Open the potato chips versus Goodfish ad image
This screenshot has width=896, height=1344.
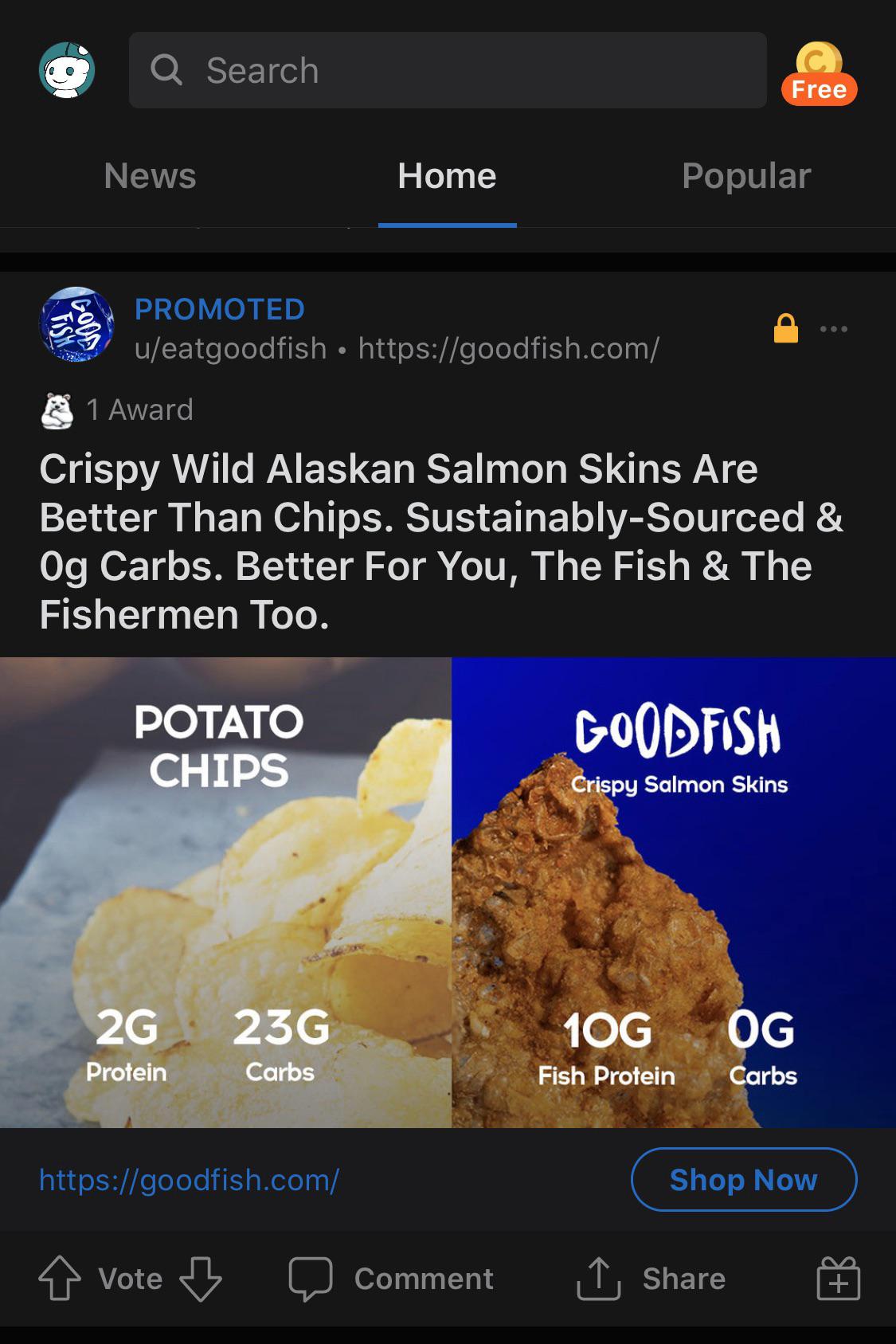click(448, 891)
